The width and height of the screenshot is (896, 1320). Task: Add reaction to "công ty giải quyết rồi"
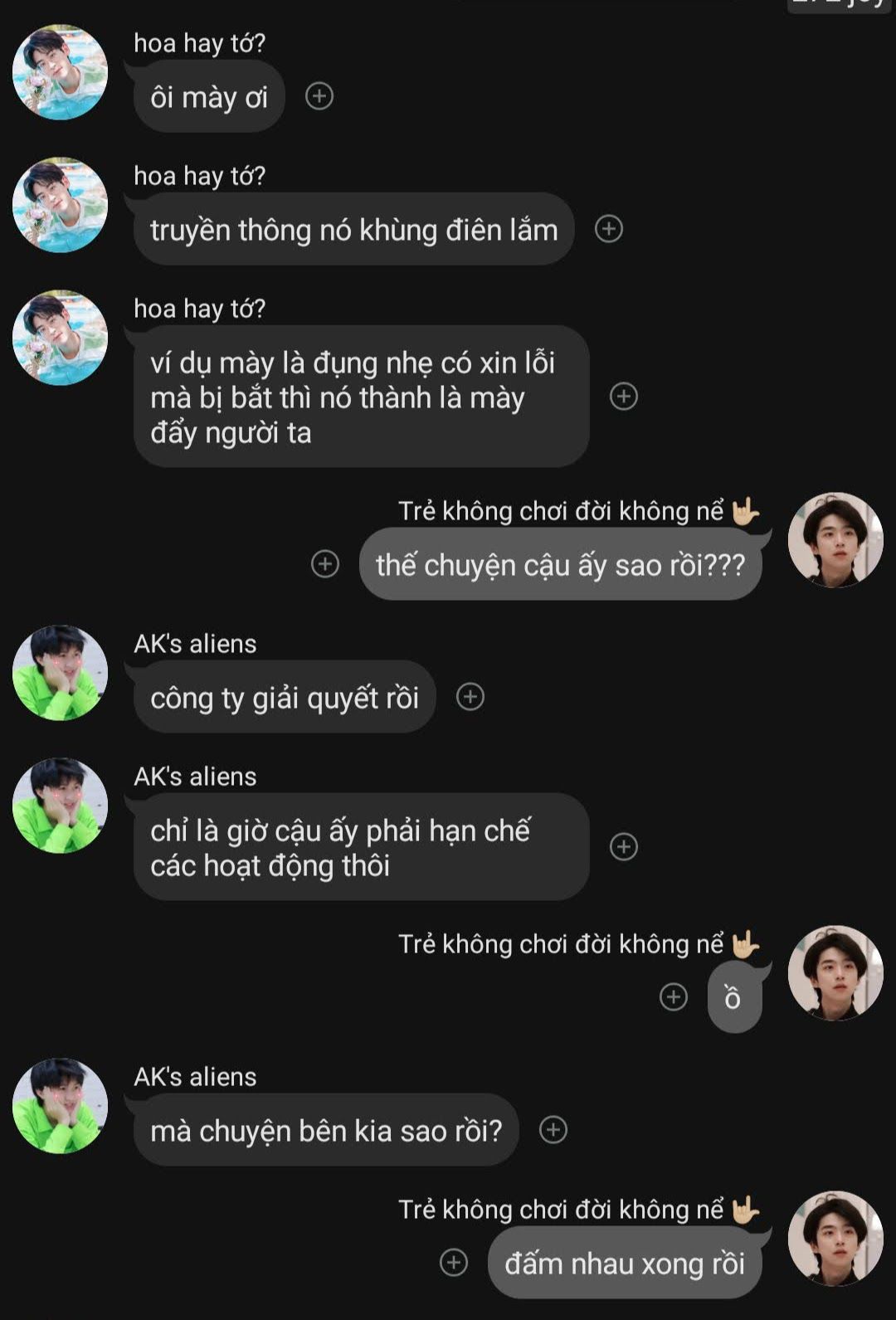470,697
